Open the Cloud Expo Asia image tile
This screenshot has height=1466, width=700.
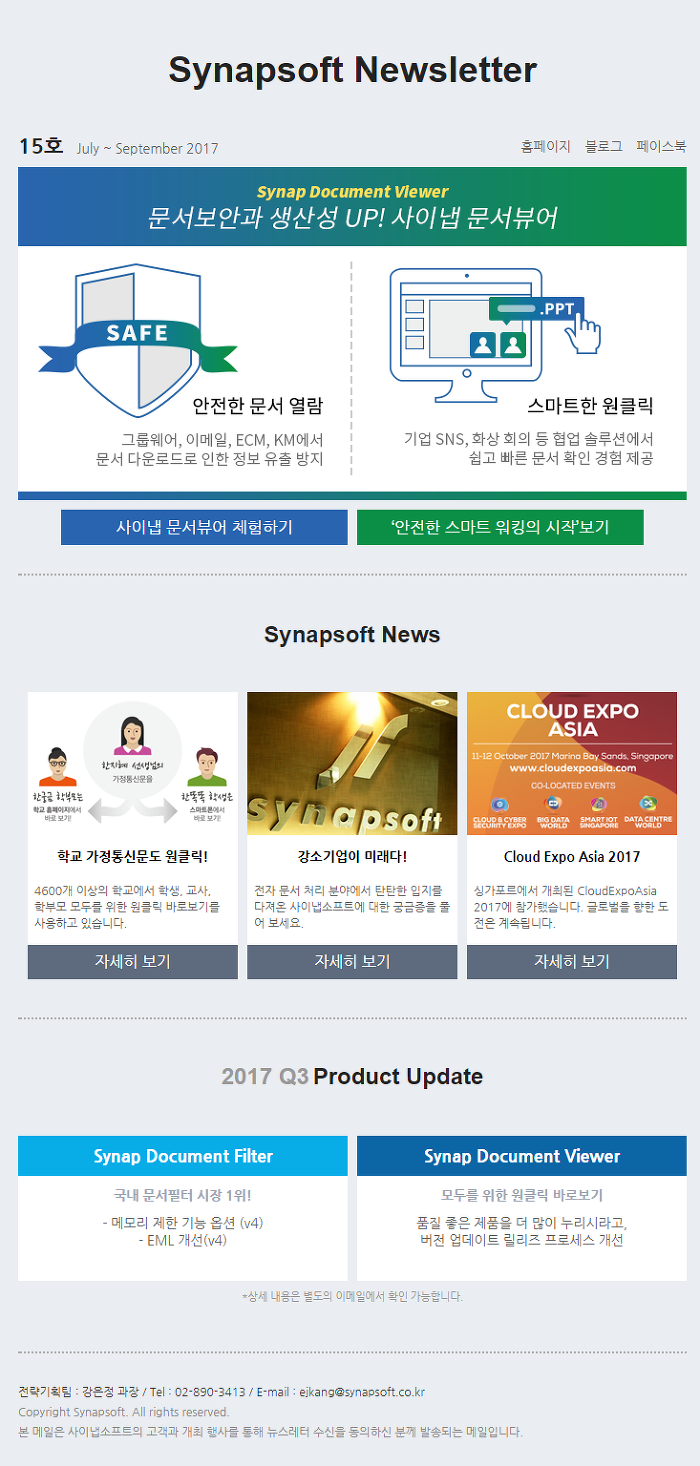tap(572, 763)
